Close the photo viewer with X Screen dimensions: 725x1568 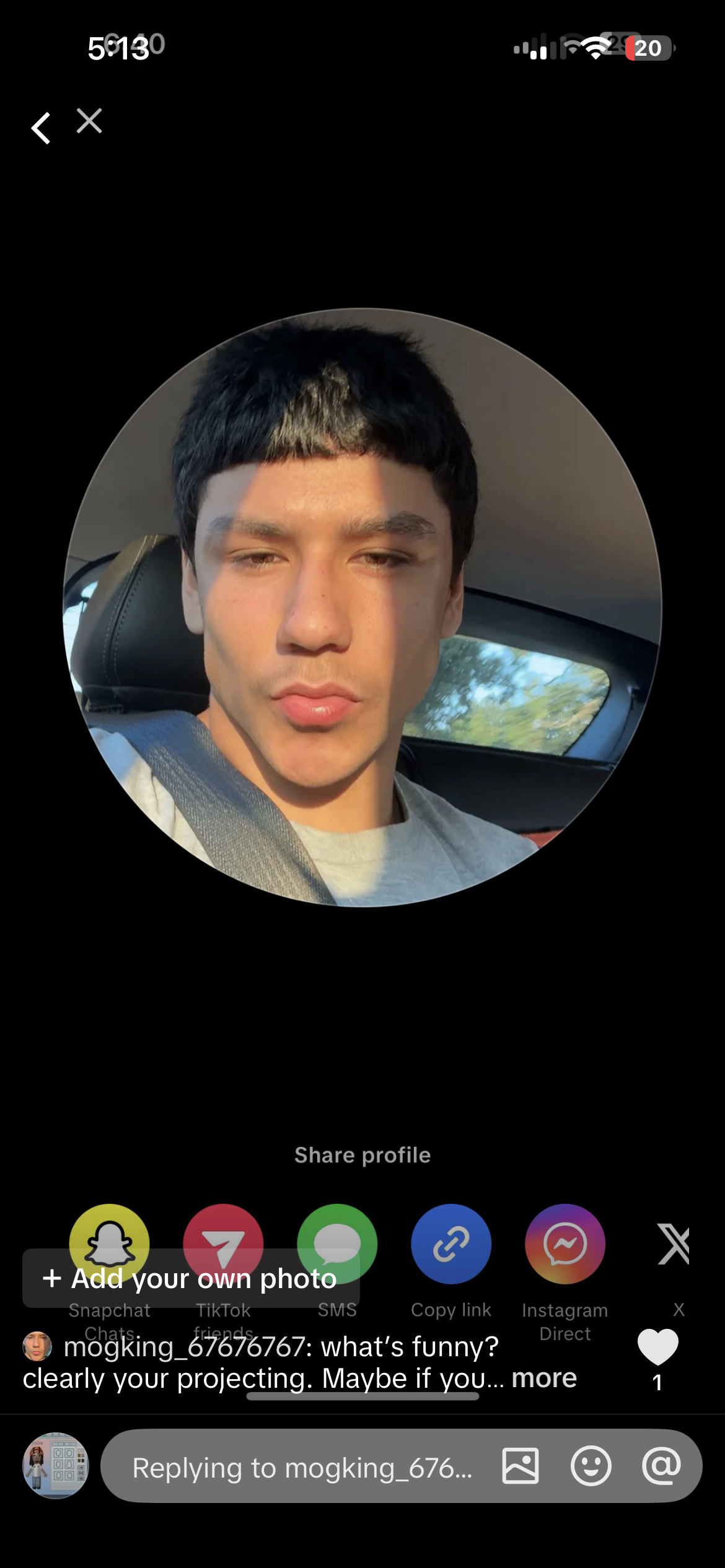coord(89,121)
